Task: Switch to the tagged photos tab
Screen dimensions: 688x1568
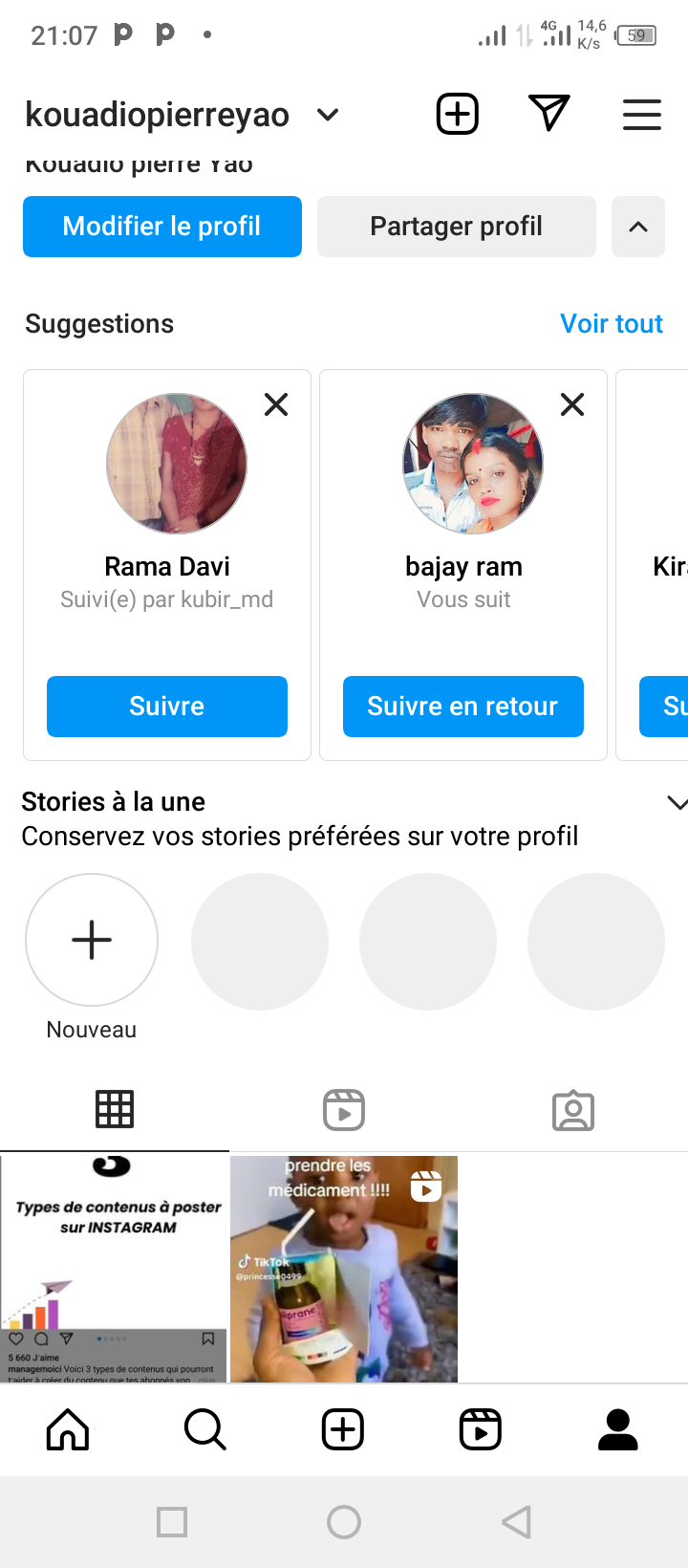Action: 573,1110
